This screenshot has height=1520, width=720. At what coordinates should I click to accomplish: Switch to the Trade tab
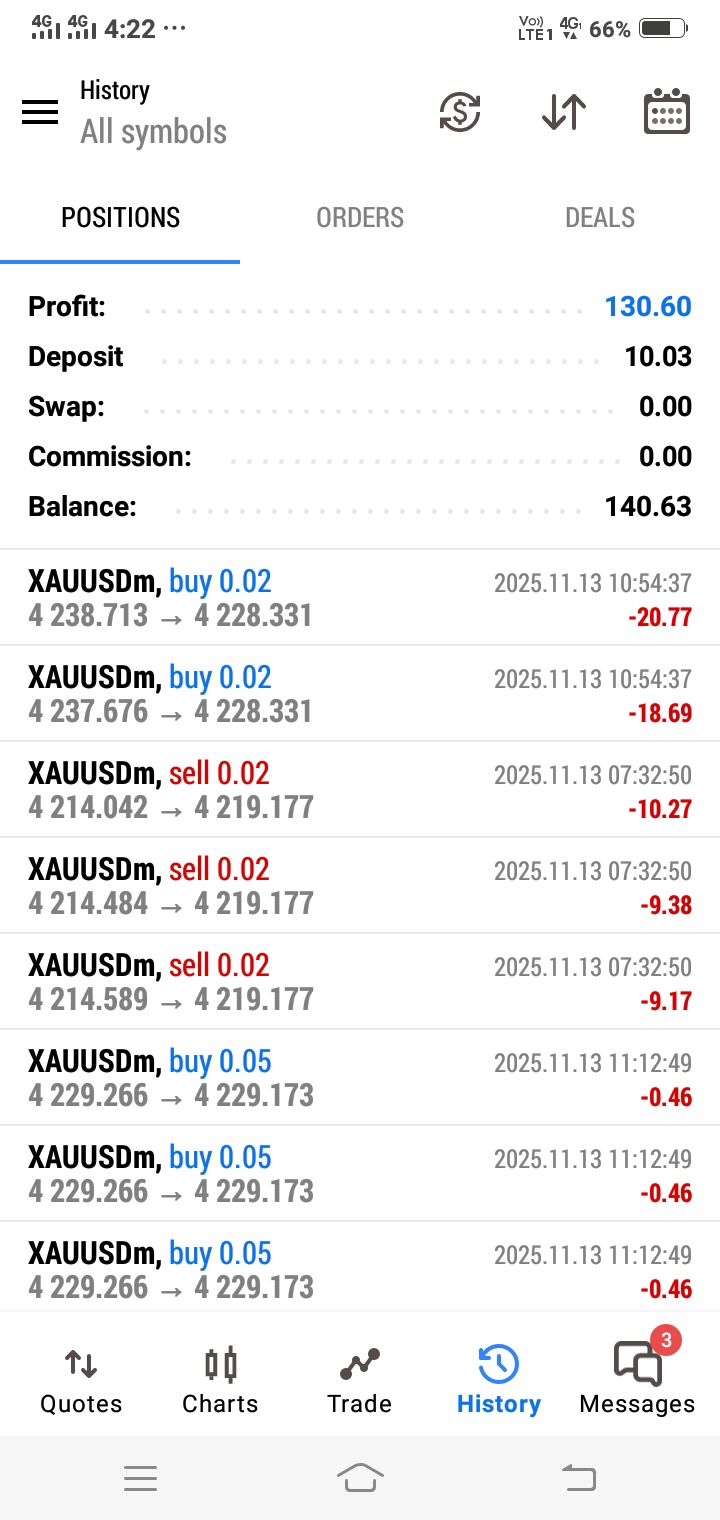tap(359, 1380)
